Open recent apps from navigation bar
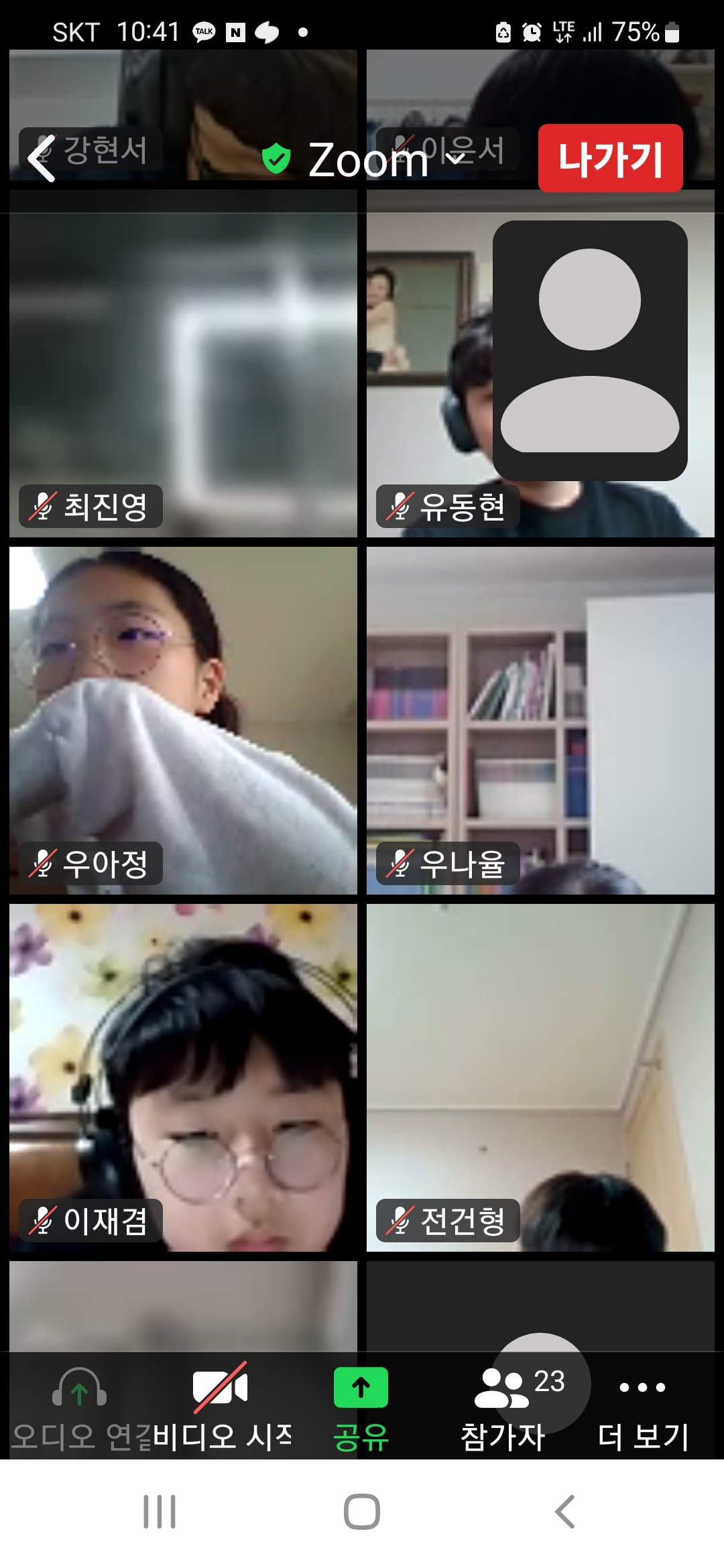The image size is (724, 1568). (x=160, y=1512)
